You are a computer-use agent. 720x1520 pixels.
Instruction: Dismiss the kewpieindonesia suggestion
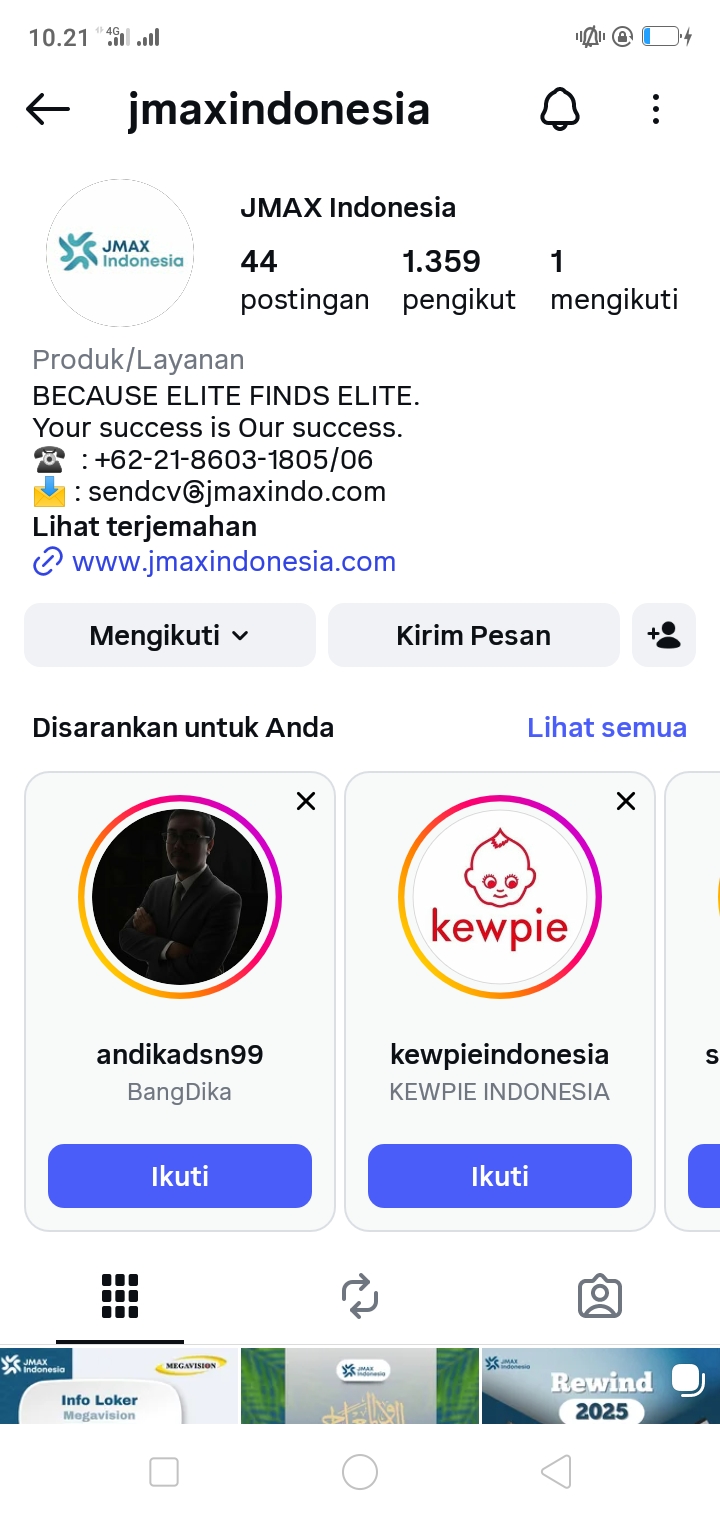(x=626, y=801)
